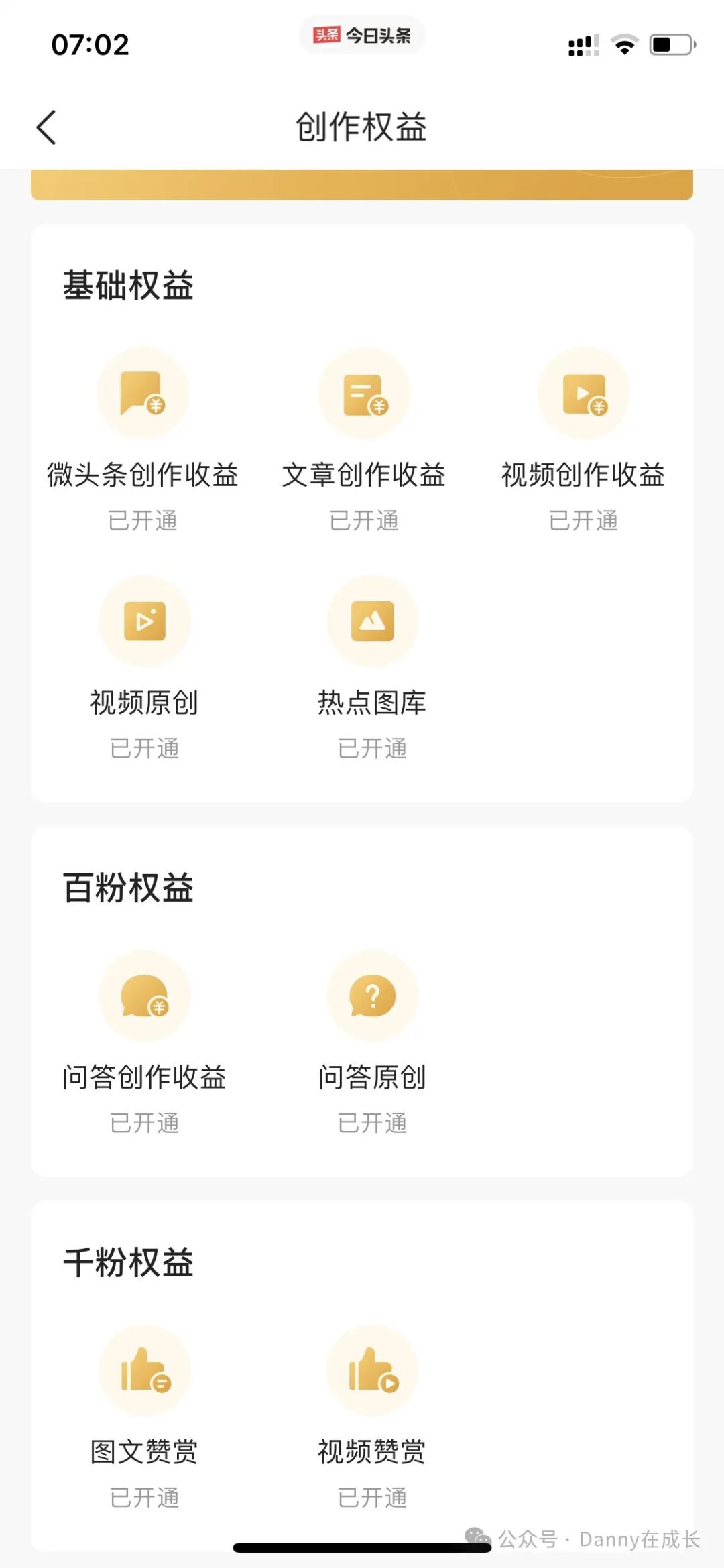The width and height of the screenshot is (724, 1568).
Task: Tap the 视频赞赏 video appreciation icon
Action: tap(372, 1372)
